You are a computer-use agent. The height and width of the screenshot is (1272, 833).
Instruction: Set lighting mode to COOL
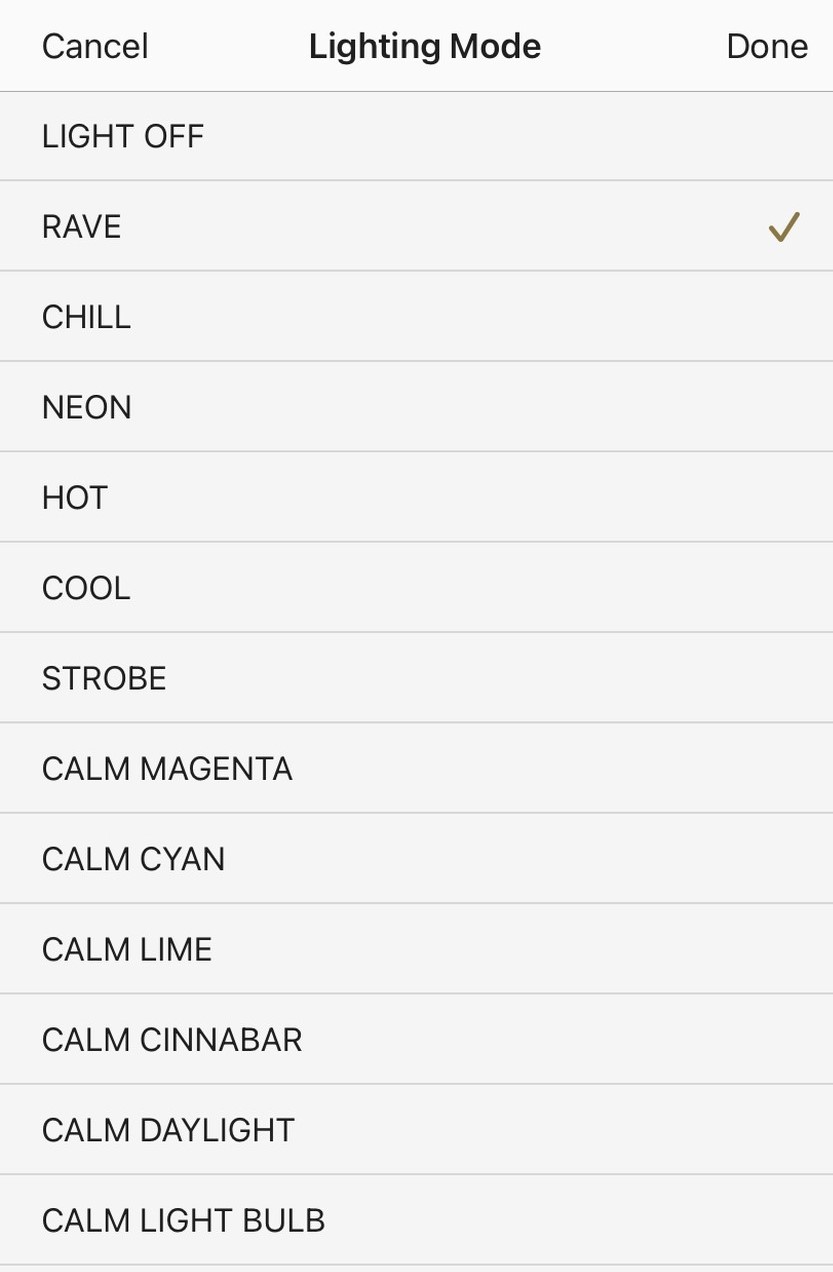[x=87, y=588]
